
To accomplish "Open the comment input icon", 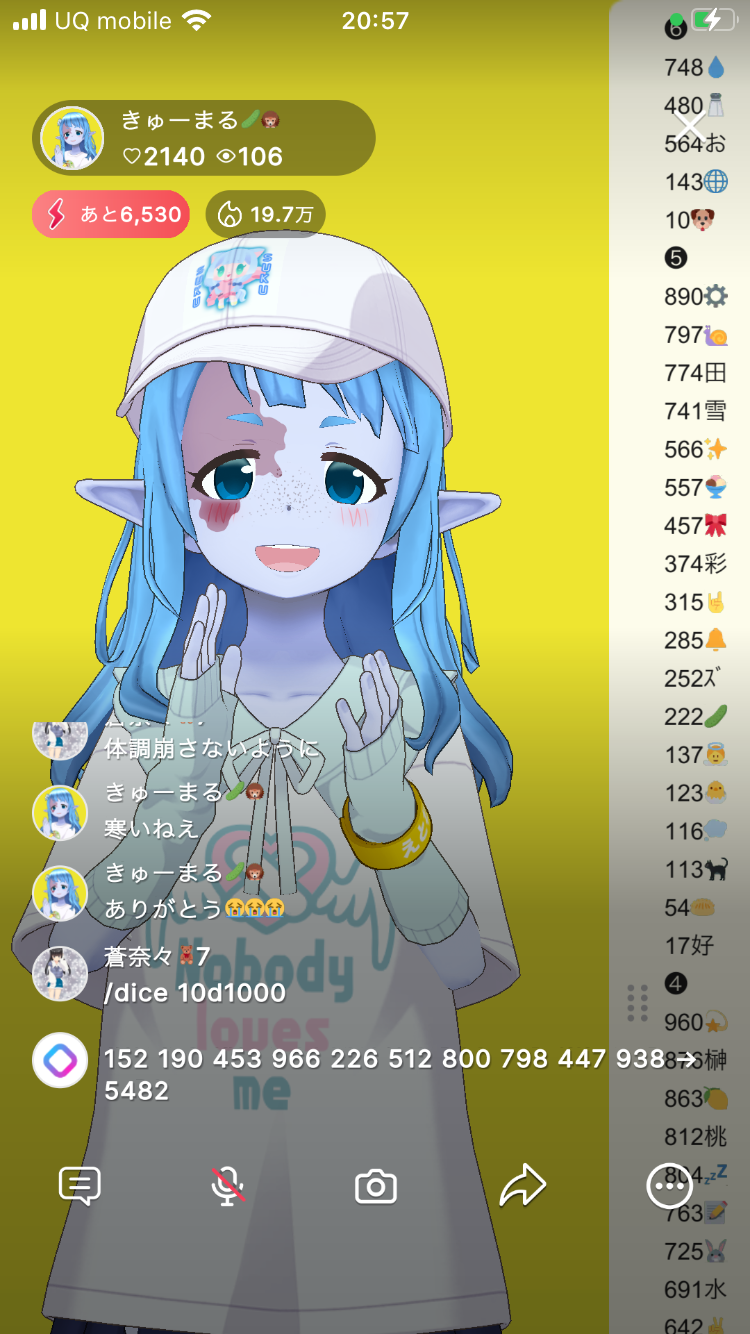I will [80, 1186].
